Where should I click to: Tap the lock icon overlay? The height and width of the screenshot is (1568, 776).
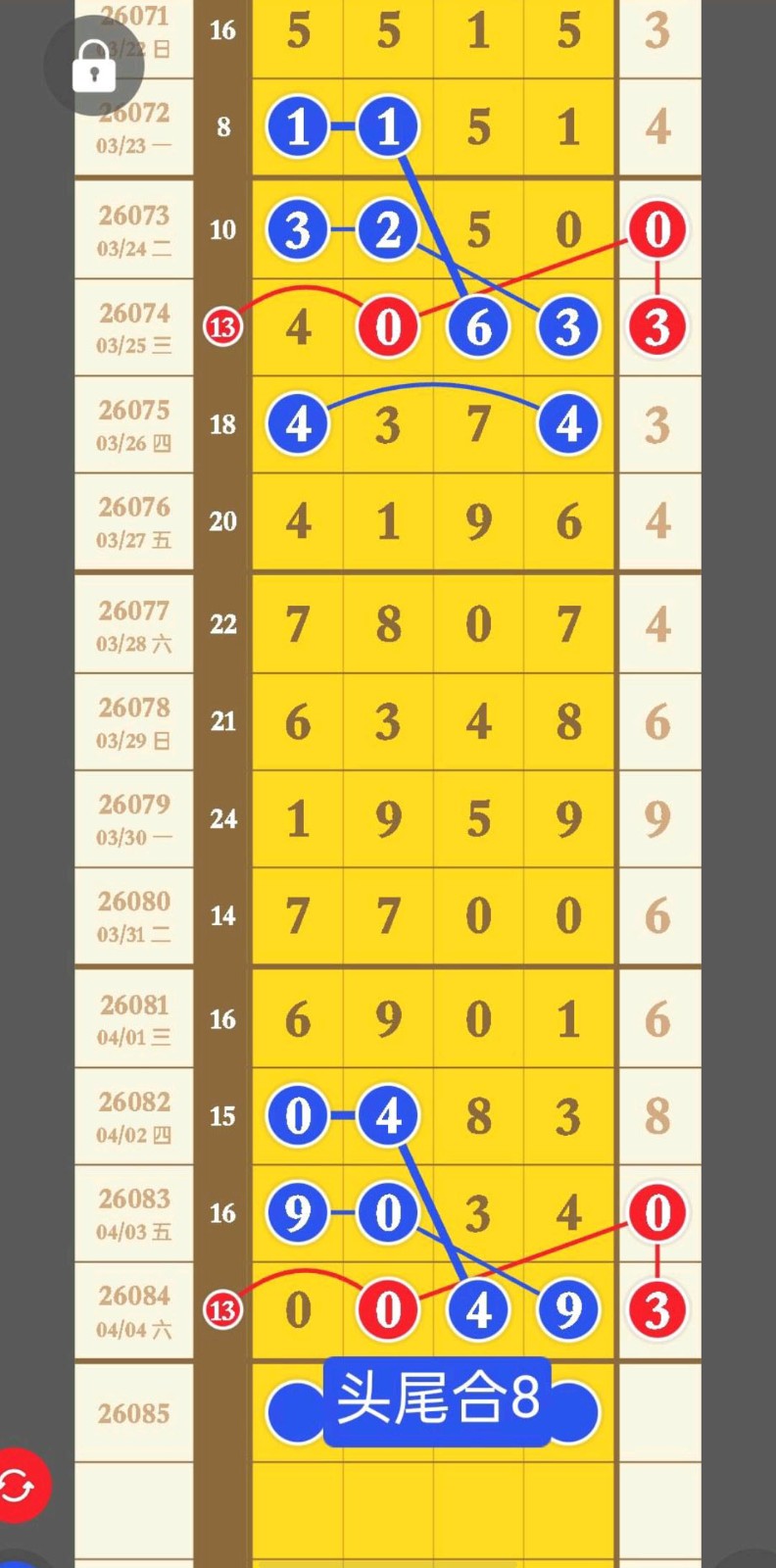tap(94, 66)
